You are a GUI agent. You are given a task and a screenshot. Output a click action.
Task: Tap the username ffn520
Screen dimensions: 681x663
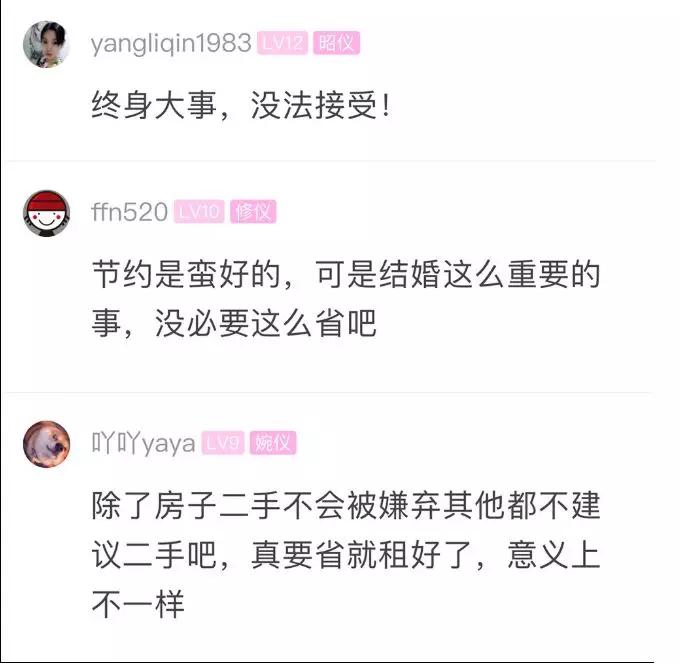pos(128,212)
